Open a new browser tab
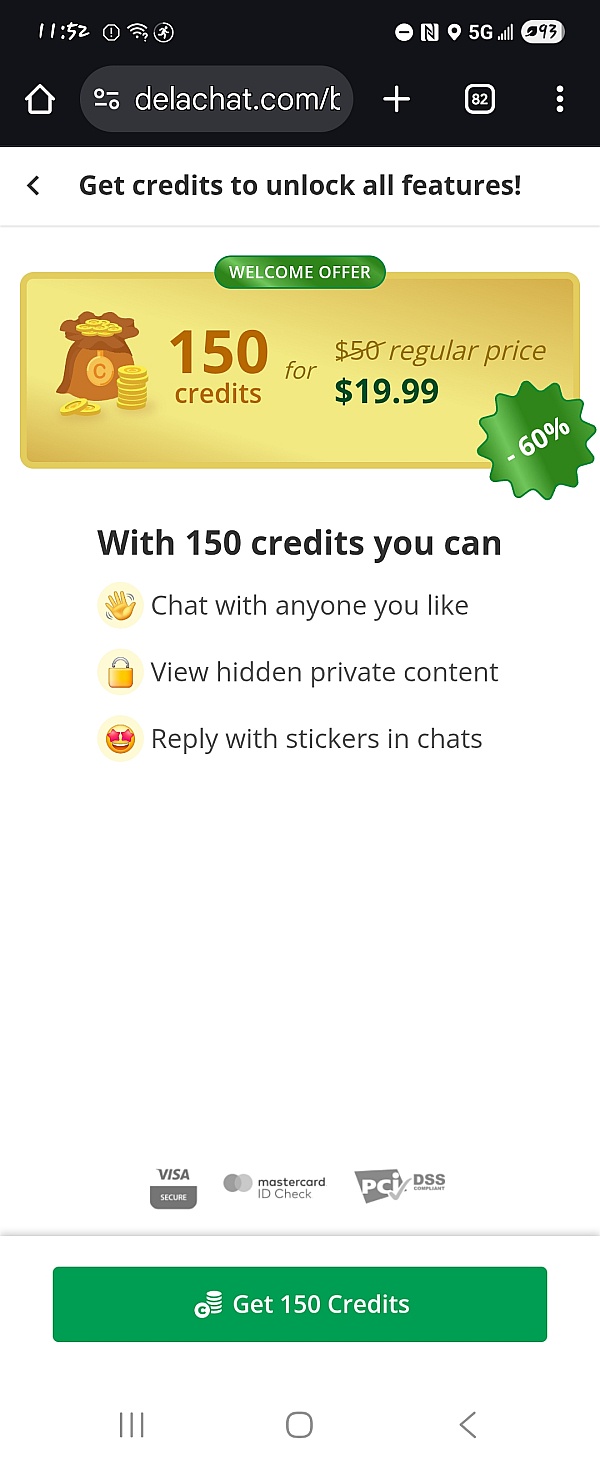The height and width of the screenshot is (1466, 600). (x=397, y=99)
